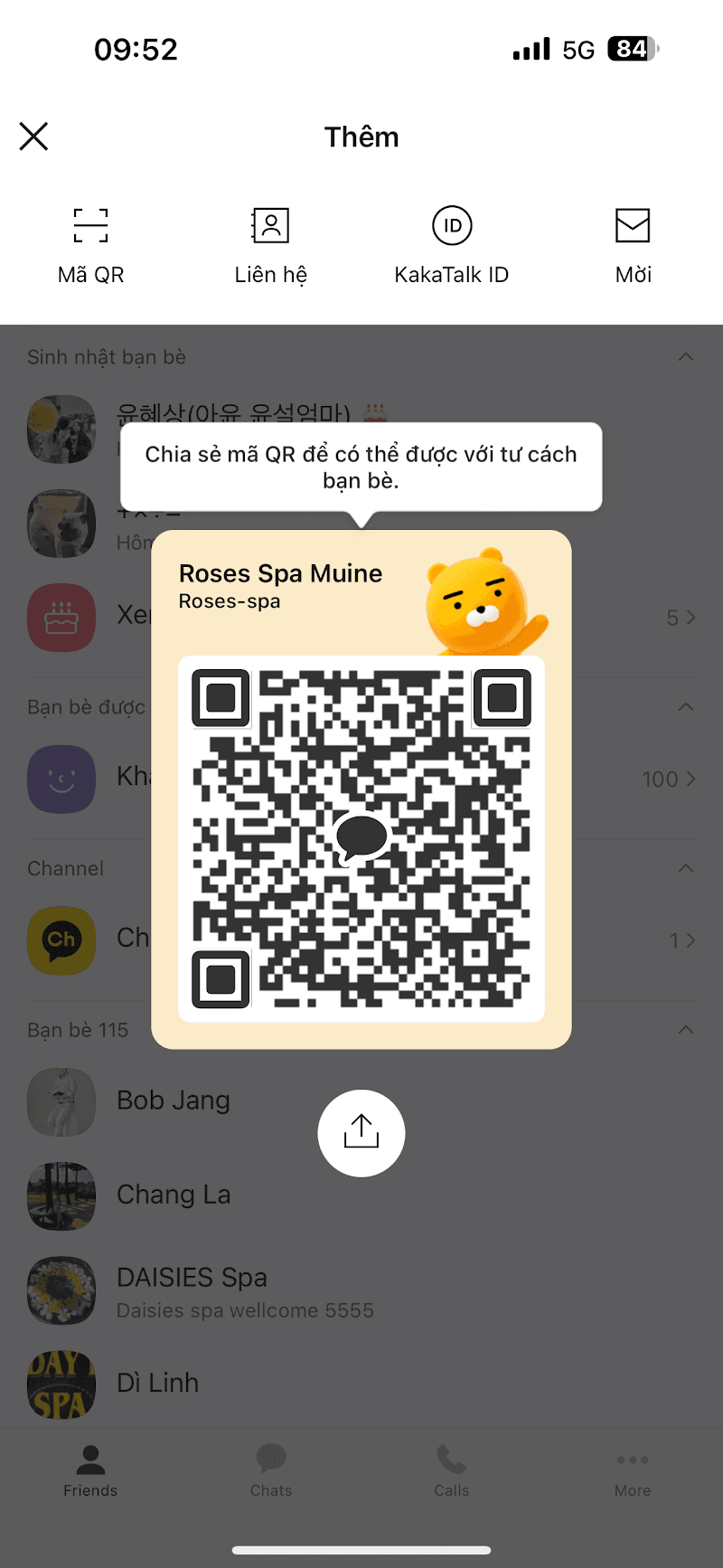Open Chang La's profile picture

(61, 1195)
